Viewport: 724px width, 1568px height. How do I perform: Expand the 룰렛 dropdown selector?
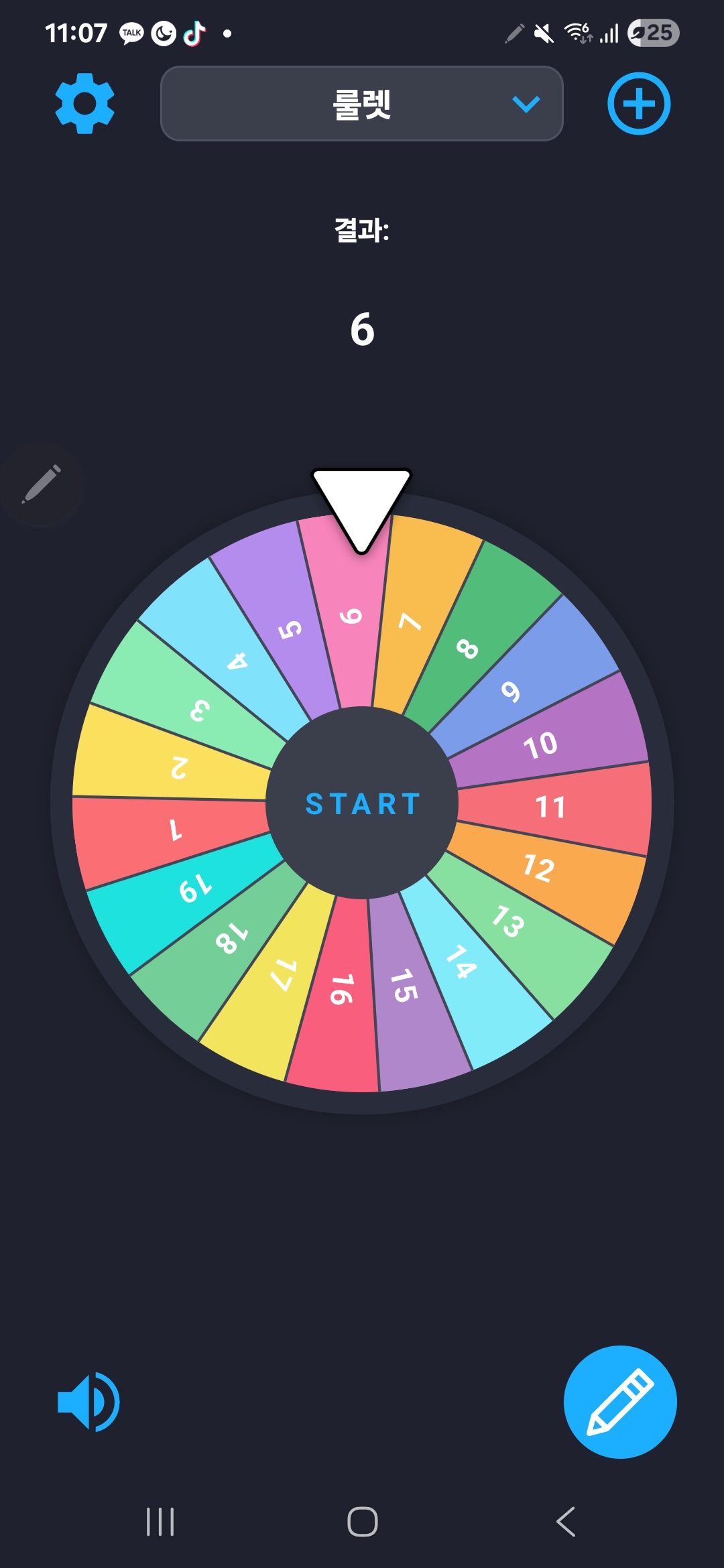(x=362, y=104)
